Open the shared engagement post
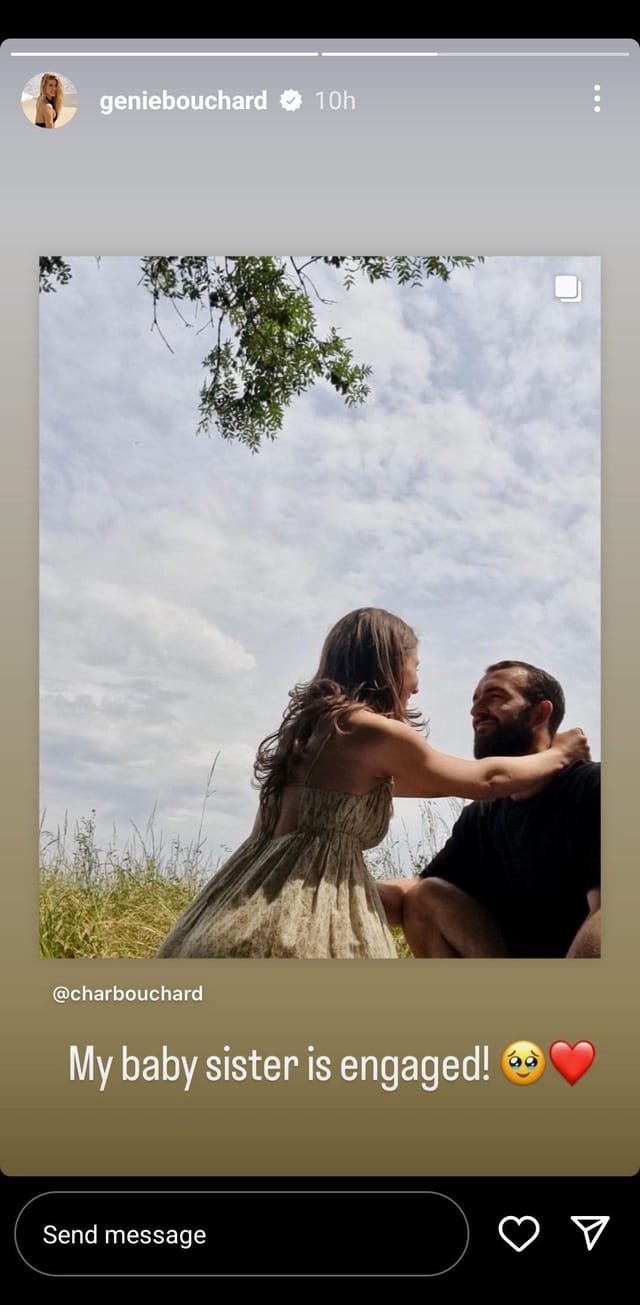This screenshot has width=640, height=1305. pyautogui.click(x=320, y=607)
